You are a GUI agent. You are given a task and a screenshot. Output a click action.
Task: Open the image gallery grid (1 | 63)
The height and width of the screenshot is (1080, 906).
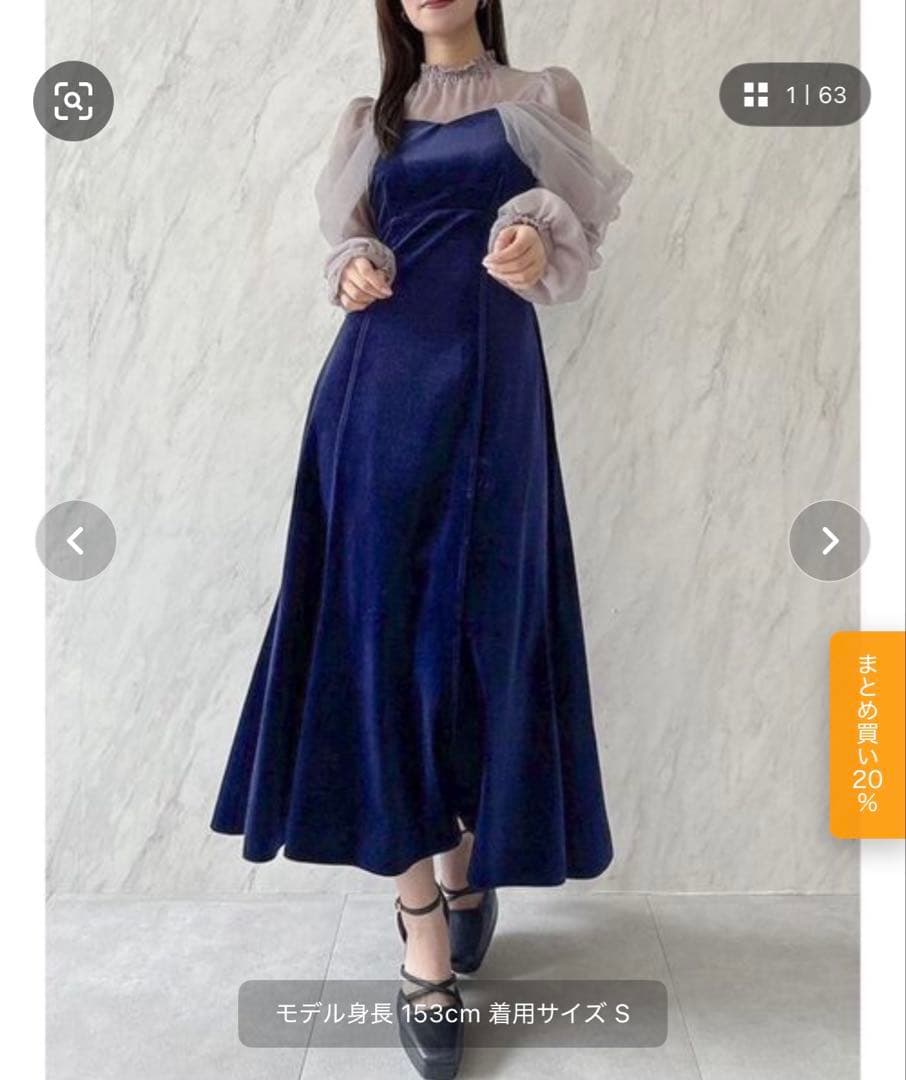click(795, 95)
